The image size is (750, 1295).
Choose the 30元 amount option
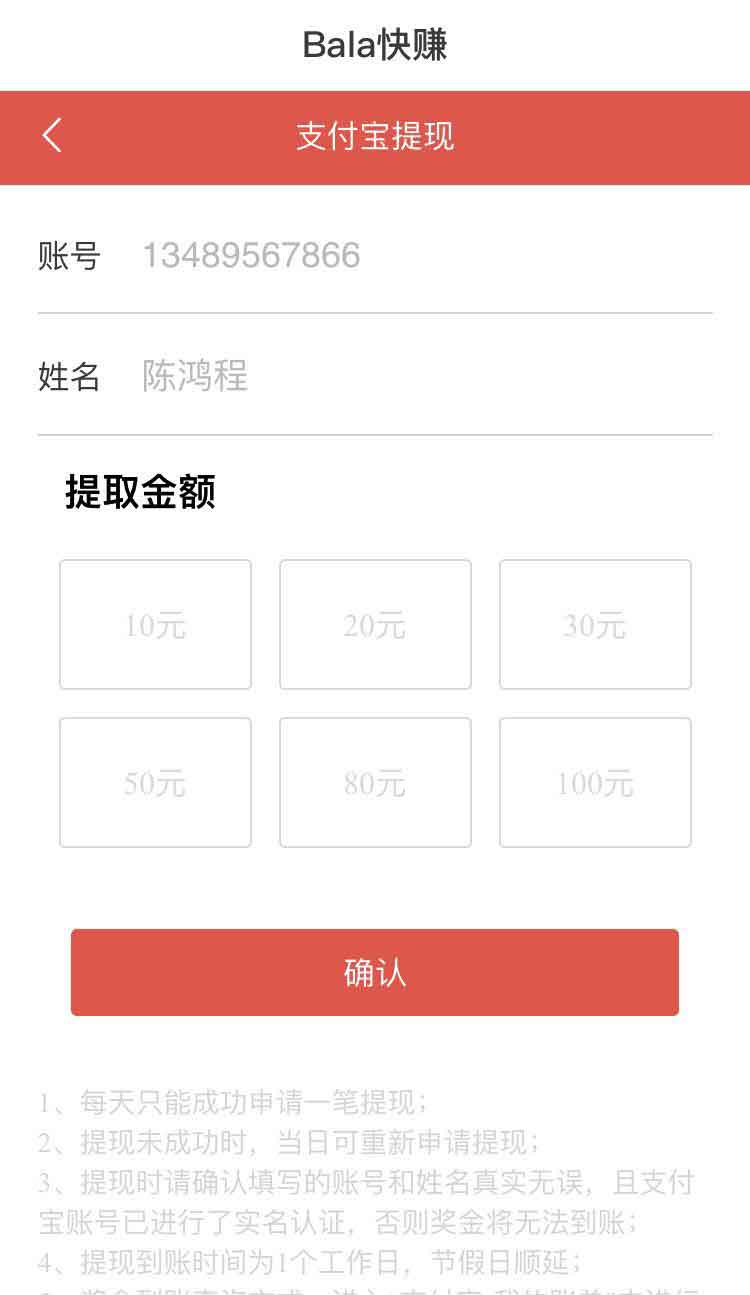pos(595,624)
